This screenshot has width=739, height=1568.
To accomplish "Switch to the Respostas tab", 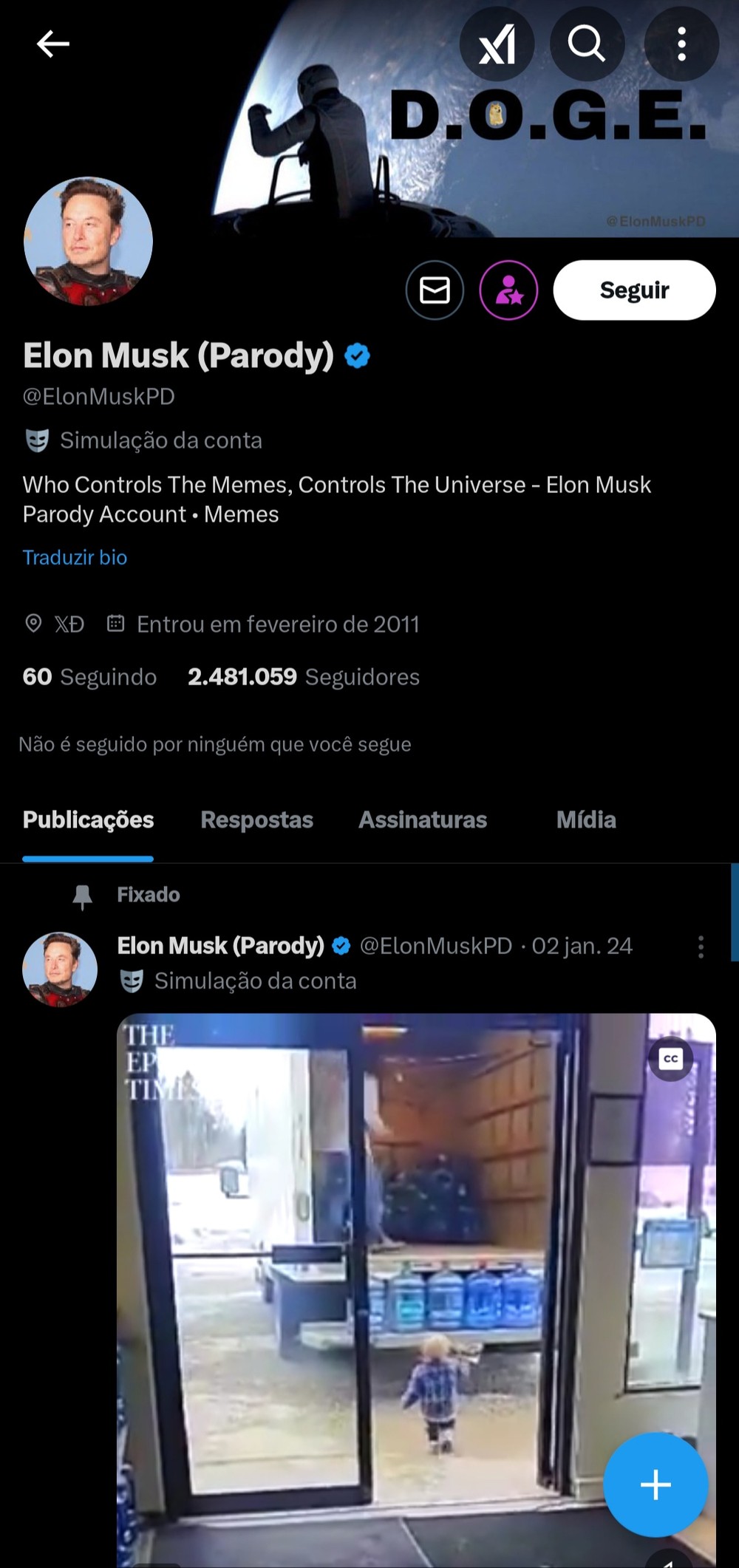I will [256, 819].
